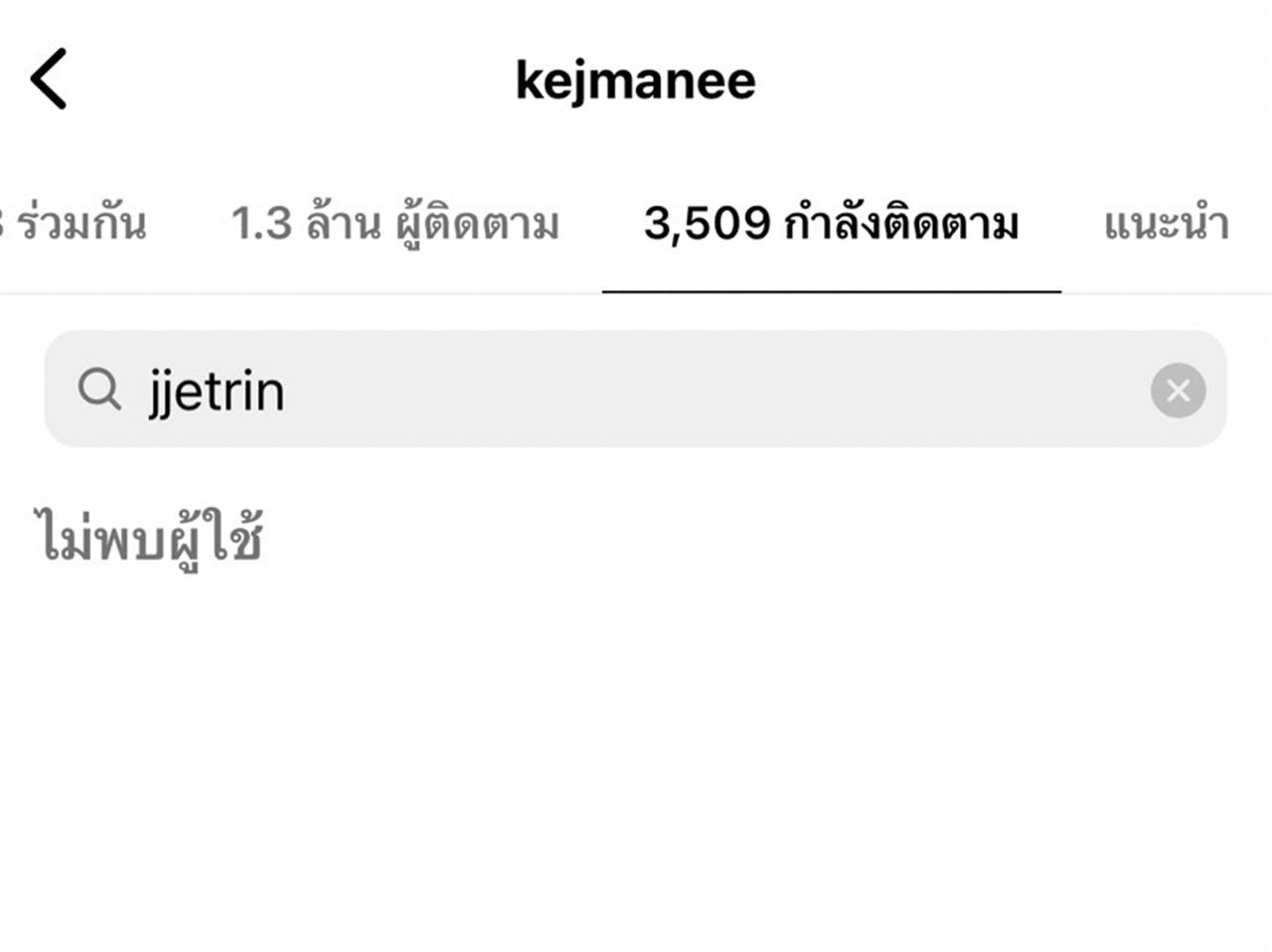Switch to the แนะนำ tab
The height and width of the screenshot is (952, 1272).
(x=1167, y=224)
